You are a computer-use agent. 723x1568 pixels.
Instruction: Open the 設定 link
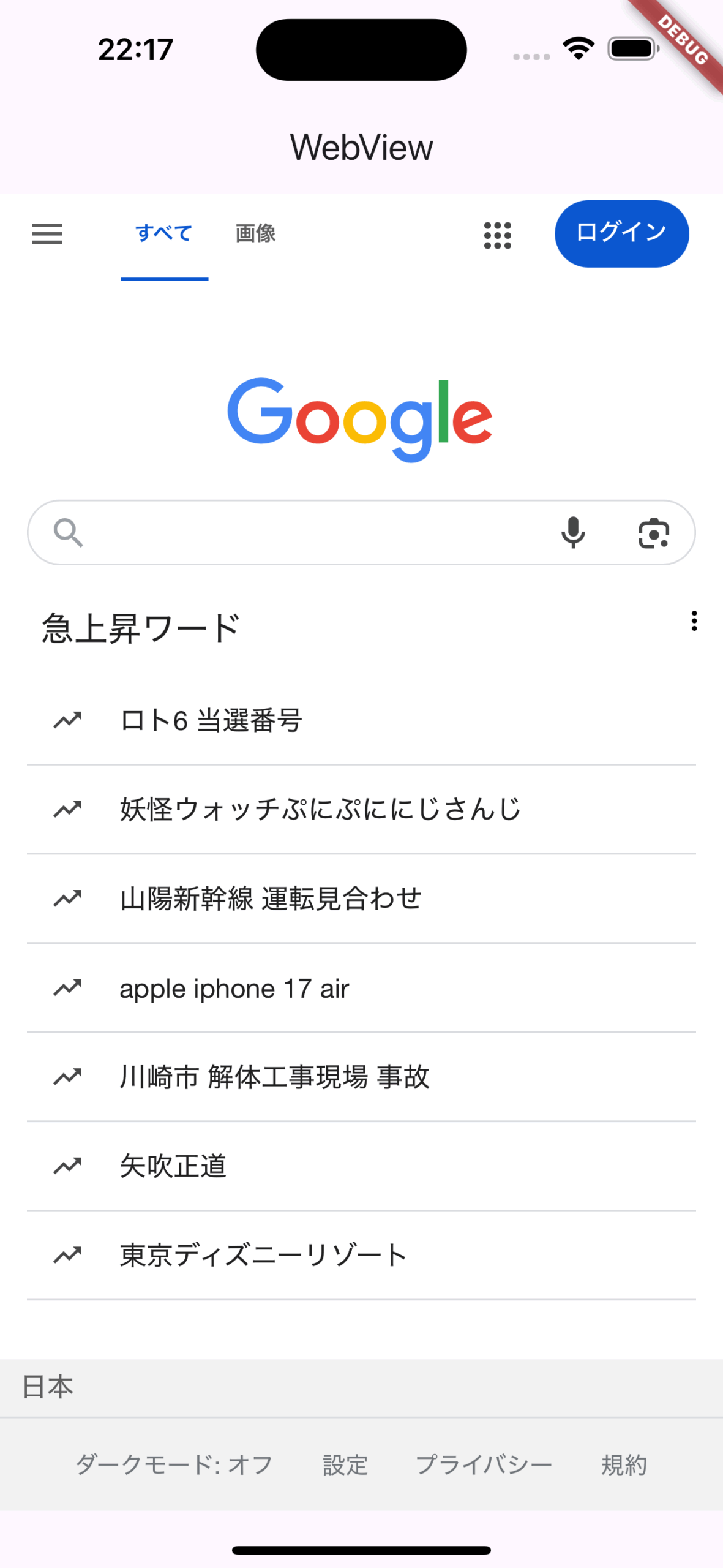click(x=345, y=1464)
